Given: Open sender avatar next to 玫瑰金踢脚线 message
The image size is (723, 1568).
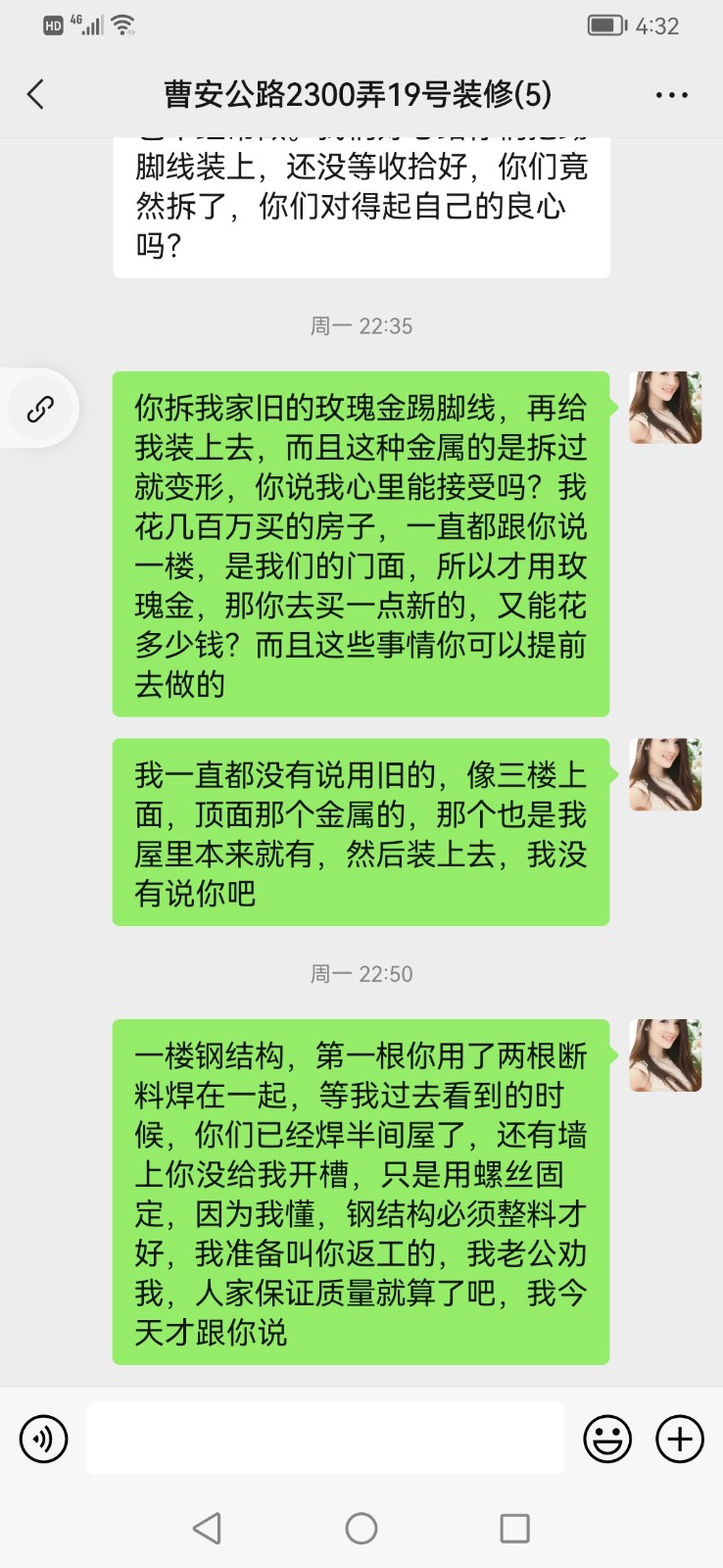Looking at the screenshot, I should tap(665, 408).
